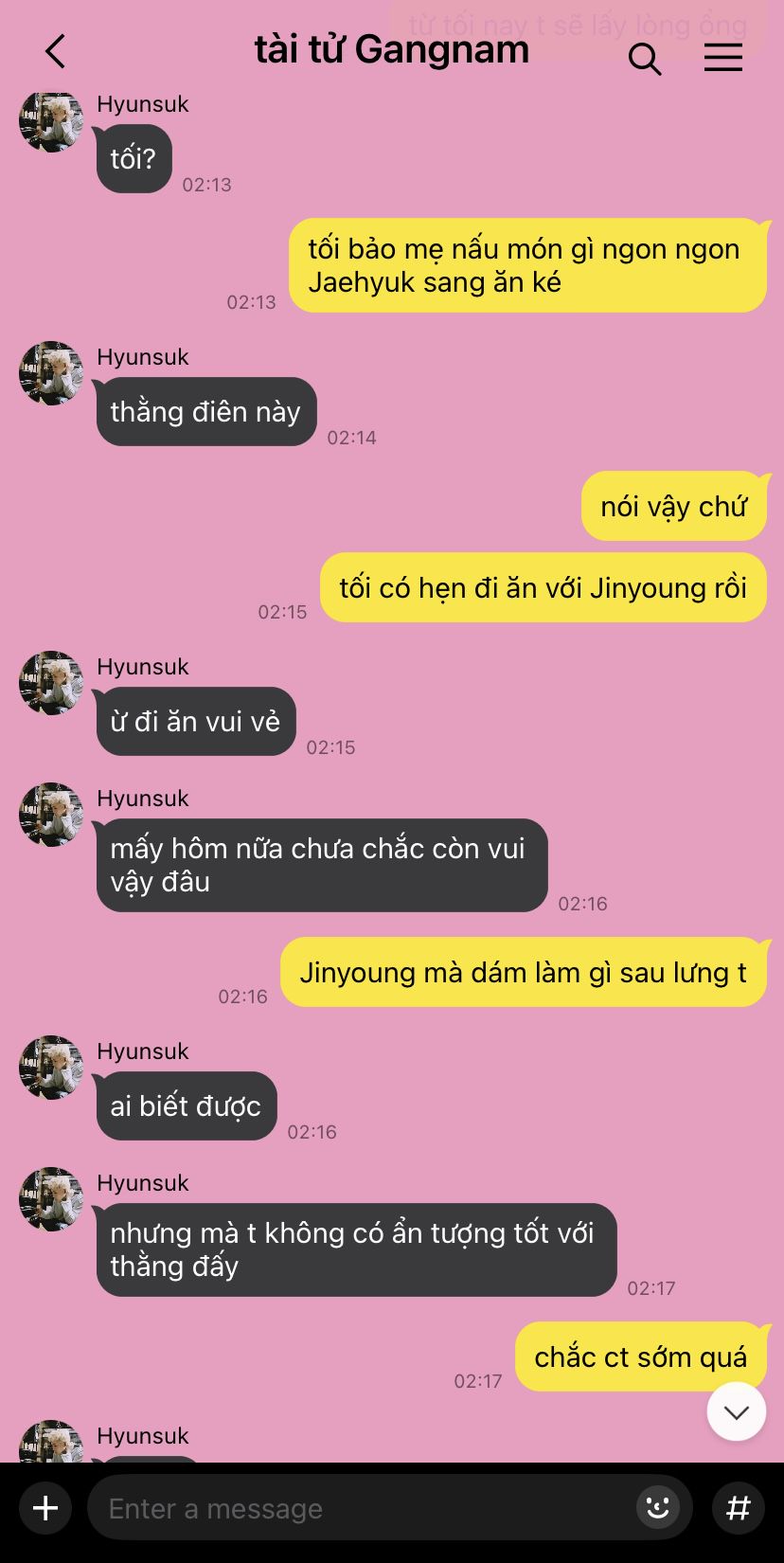
Task: Search within this chat conversation
Action: click(645, 59)
